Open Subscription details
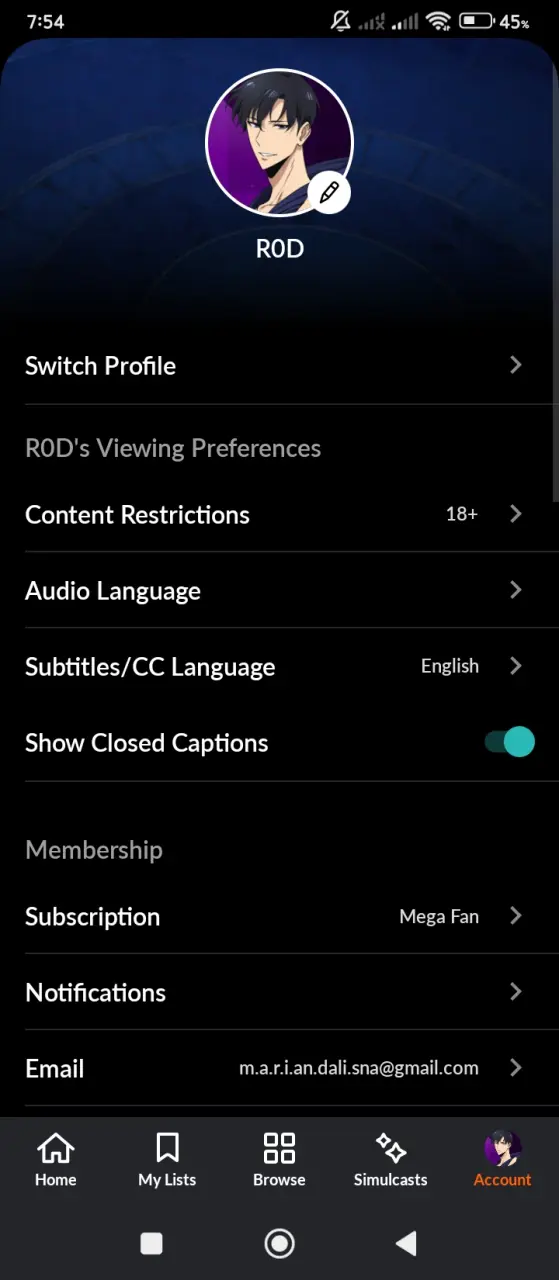The height and width of the screenshot is (1280, 559). point(279,917)
